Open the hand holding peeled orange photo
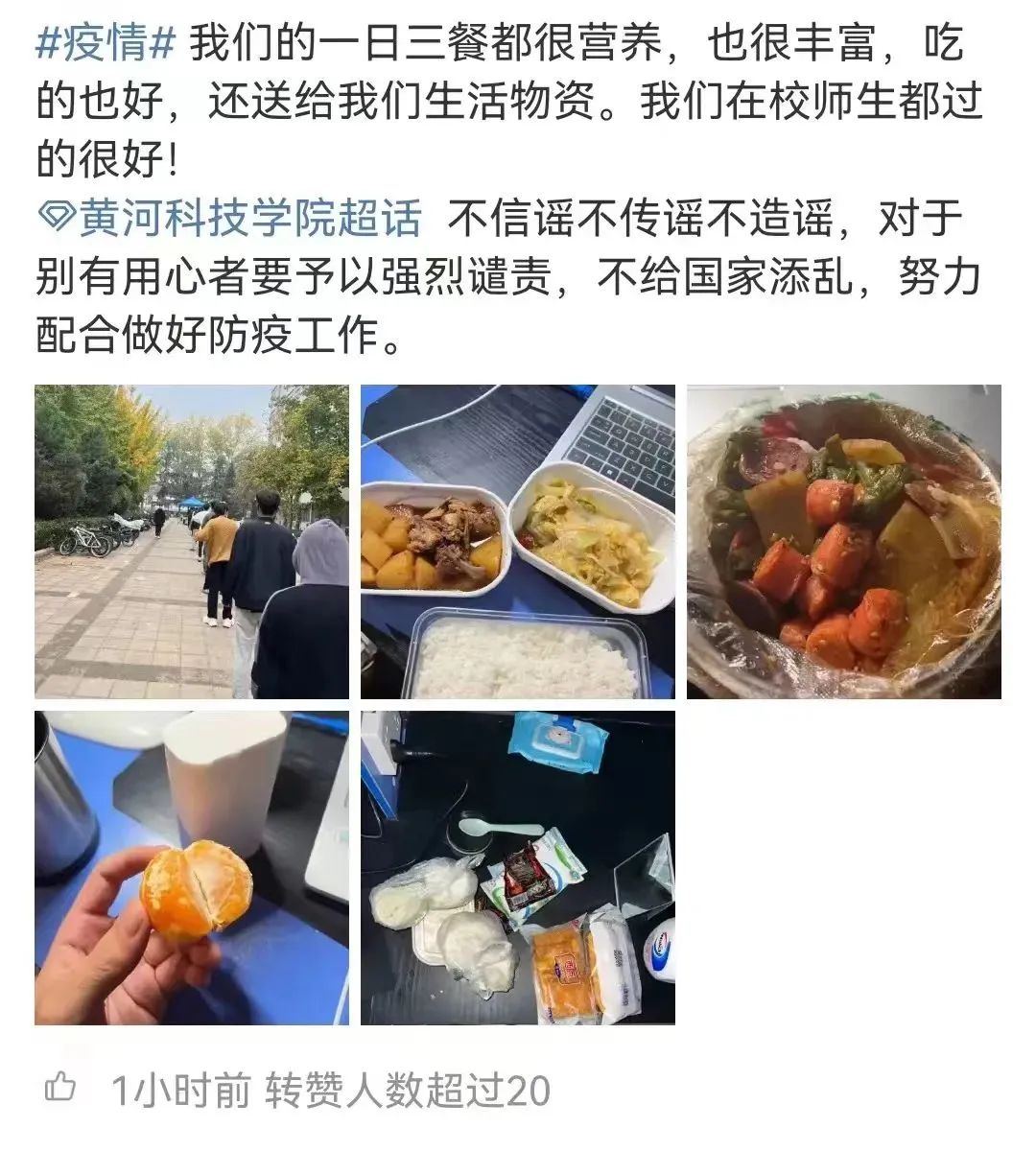Viewport: 1036px width, 1151px height. coord(192,868)
